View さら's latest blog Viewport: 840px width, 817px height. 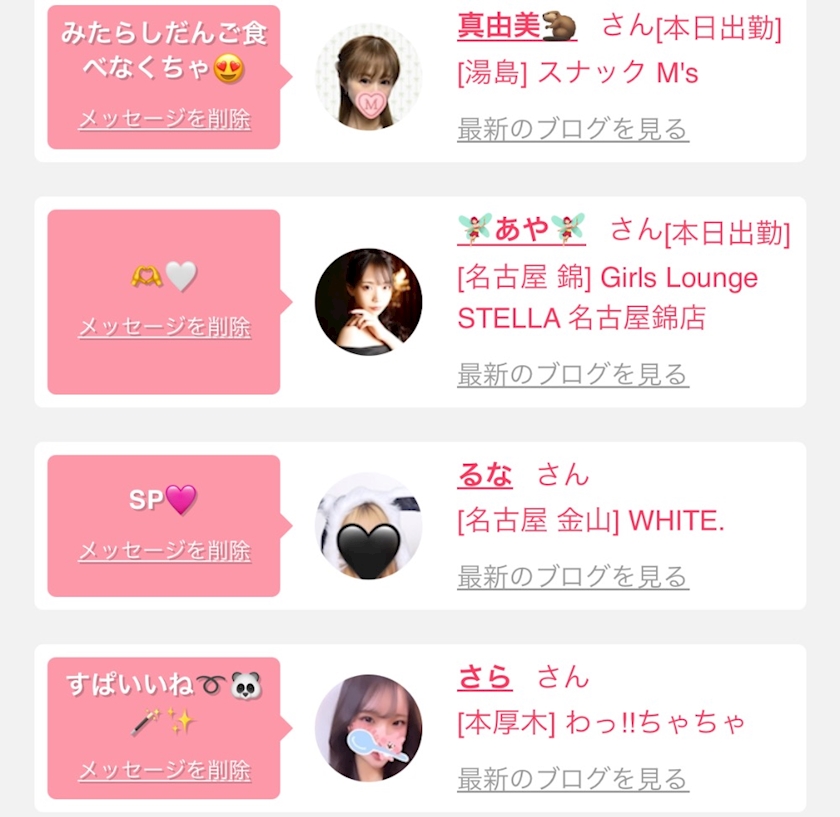coord(573,778)
